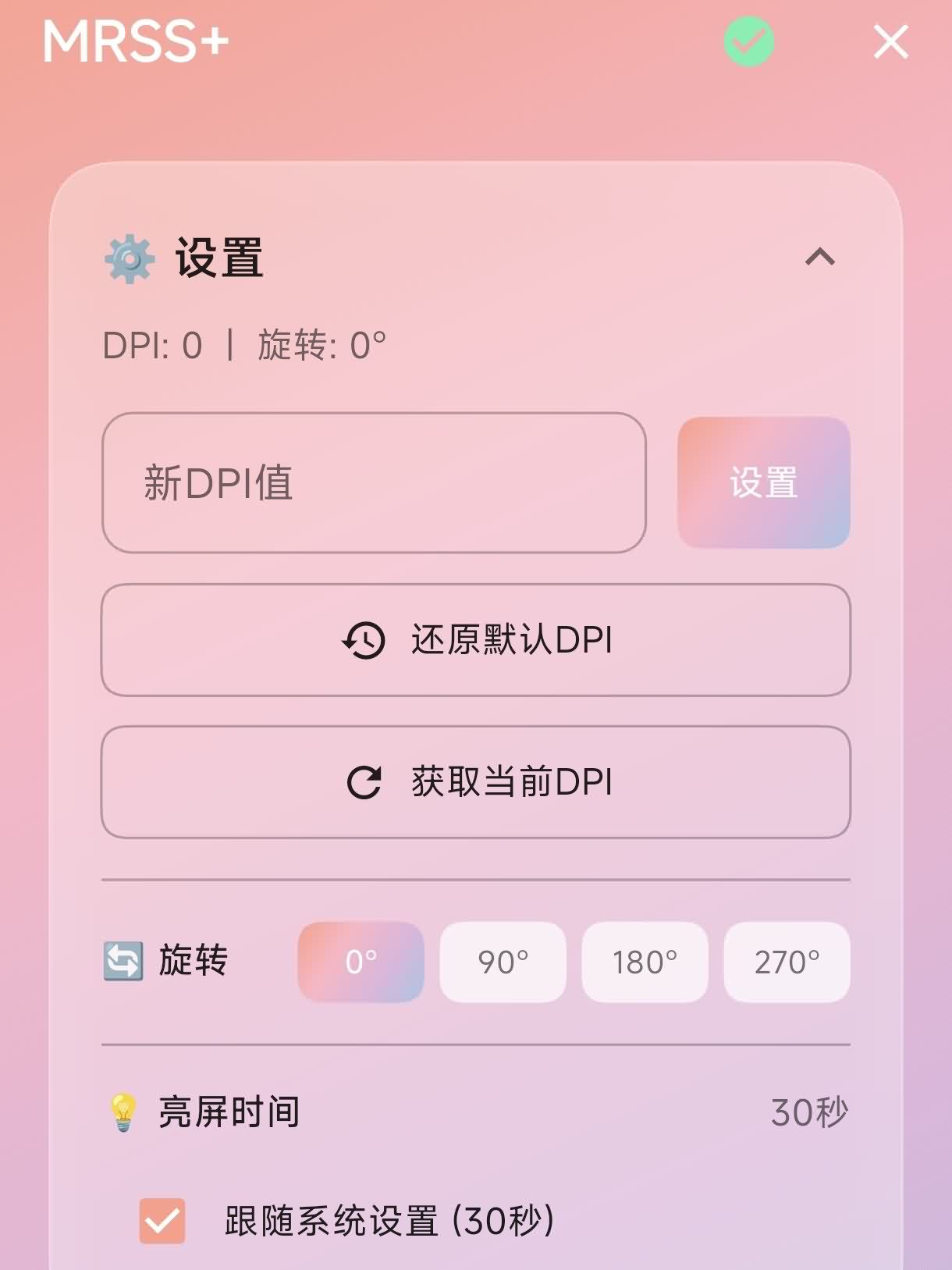Collapse the 设置 section
The image size is (952, 1270).
819,257
